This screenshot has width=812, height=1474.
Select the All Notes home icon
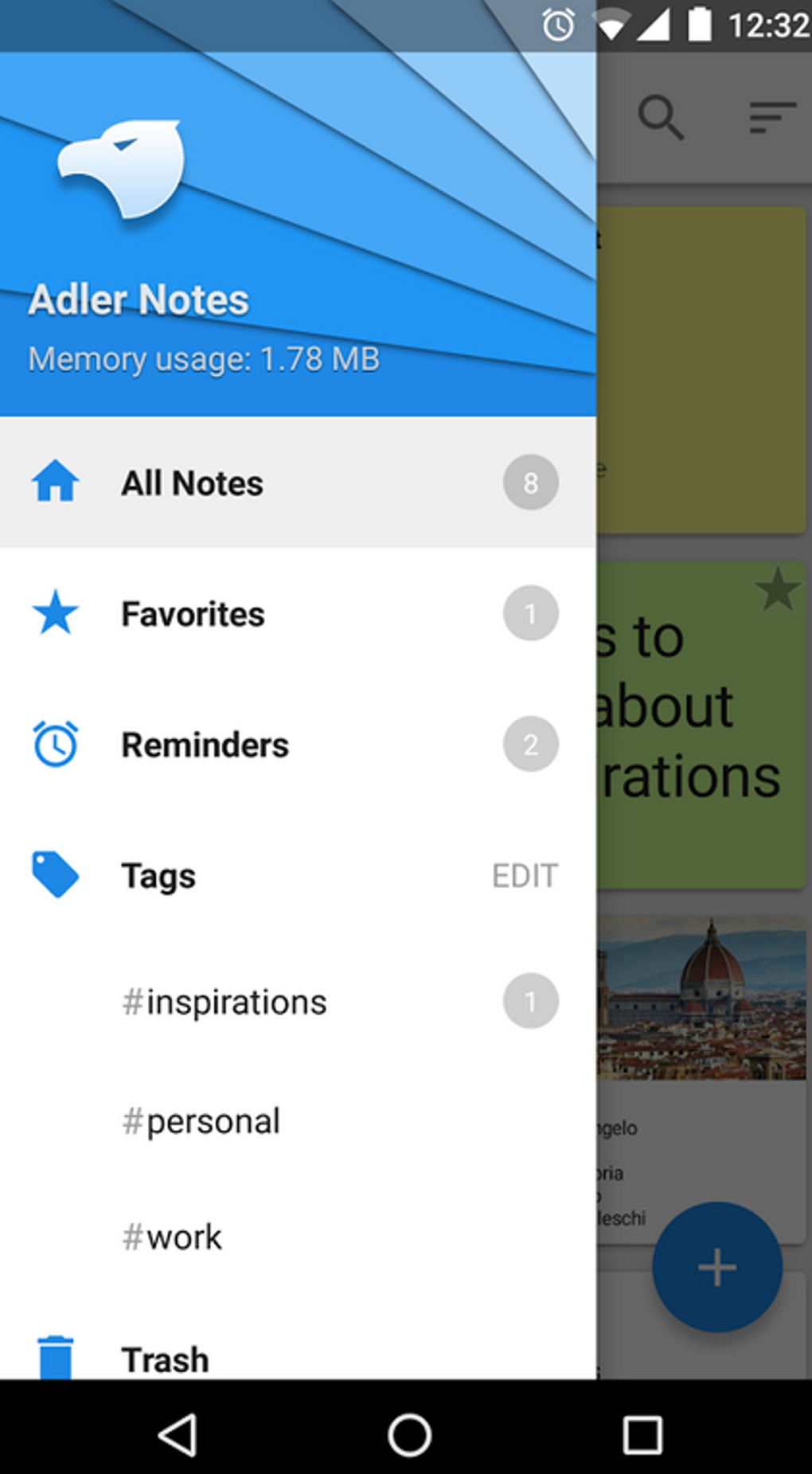(x=56, y=482)
